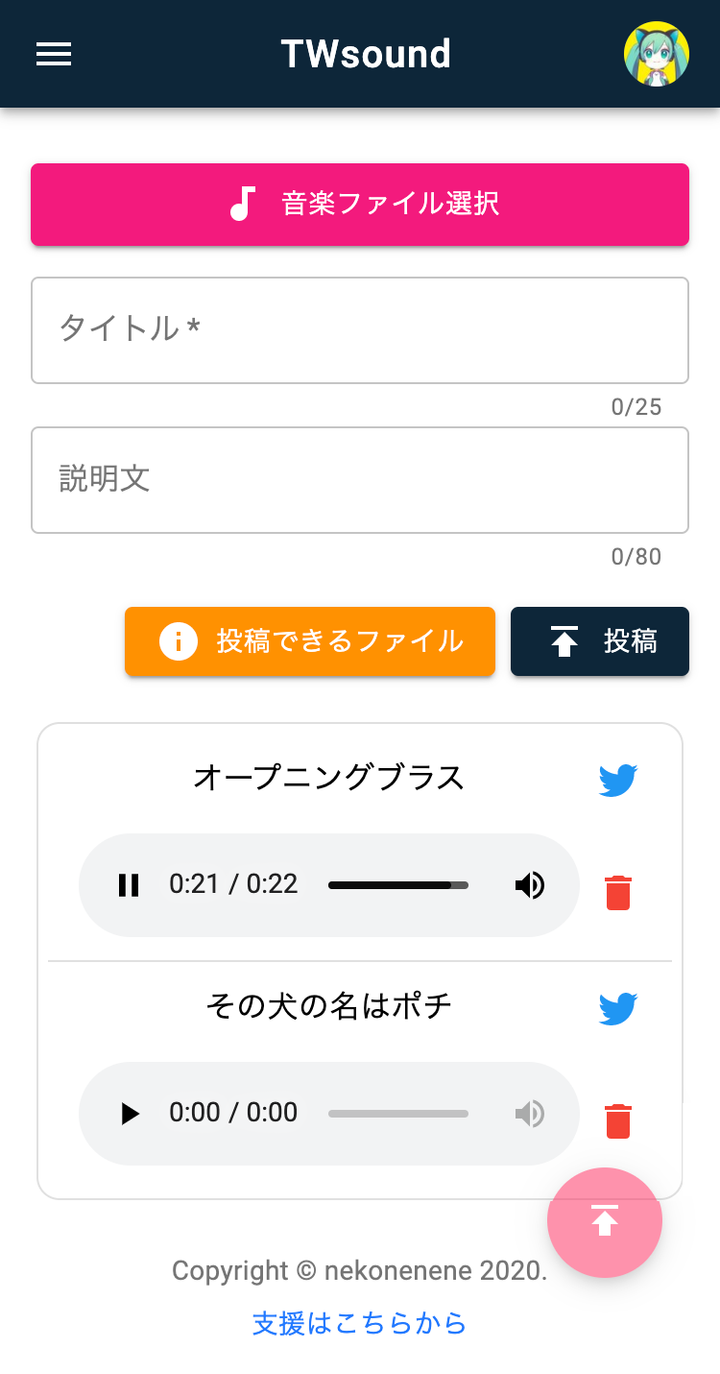Image resolution: width=720 pixels, height=1374 pixels.
Task: Tap the オープニングブラス seek bar
Action: pos(398,885)
